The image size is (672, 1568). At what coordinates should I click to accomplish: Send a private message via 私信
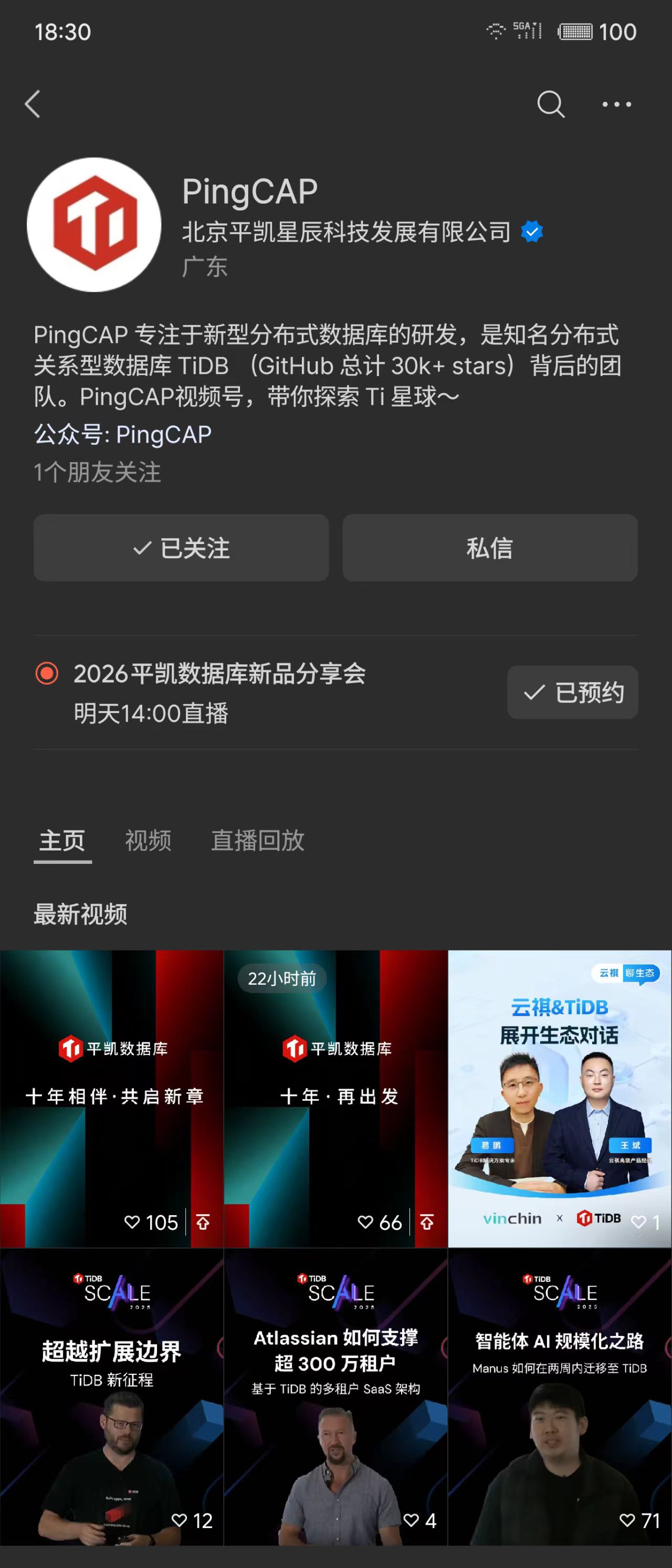pyautogui.click(x=490, y=548)
